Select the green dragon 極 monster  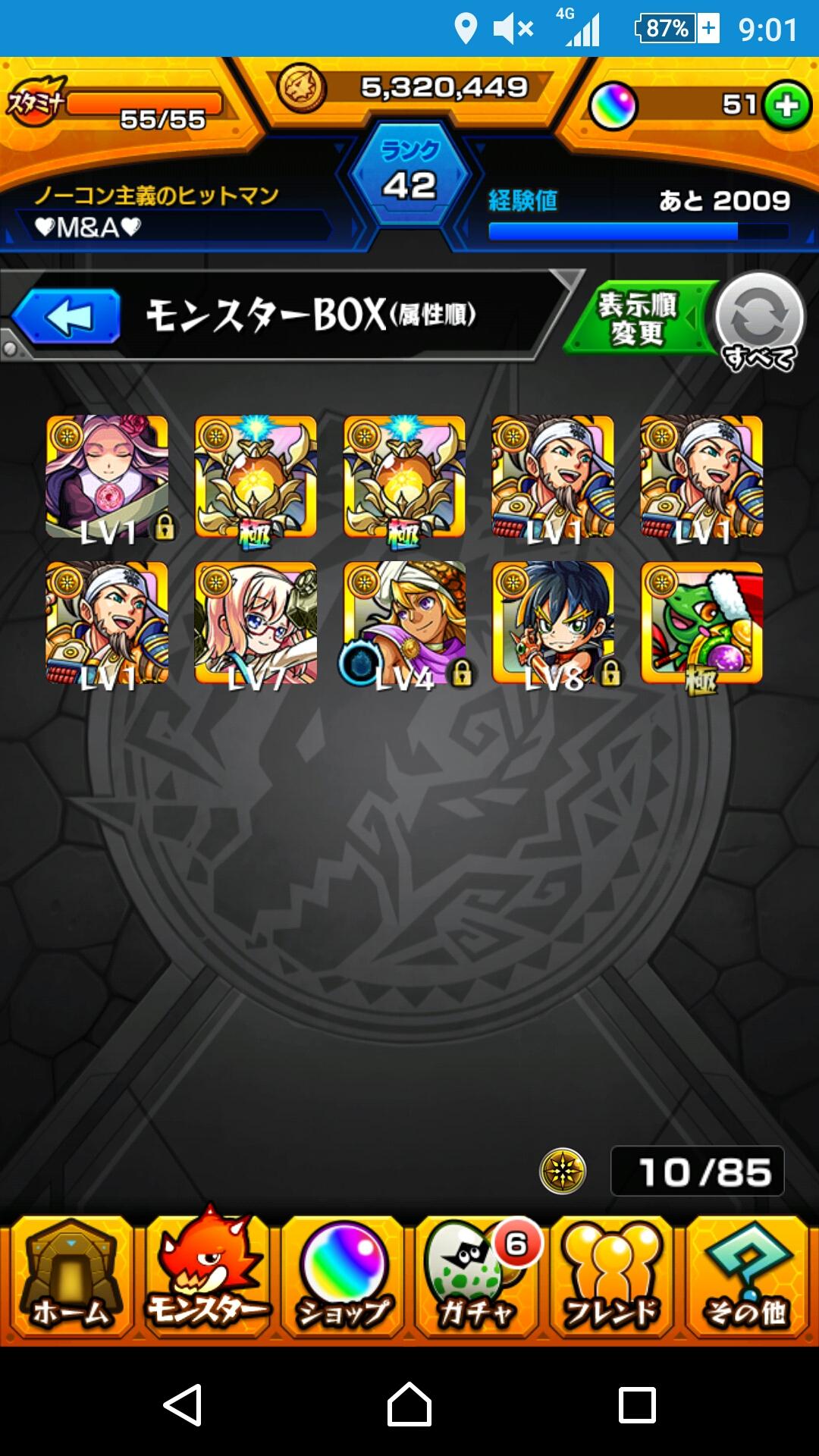pos(701,623)
